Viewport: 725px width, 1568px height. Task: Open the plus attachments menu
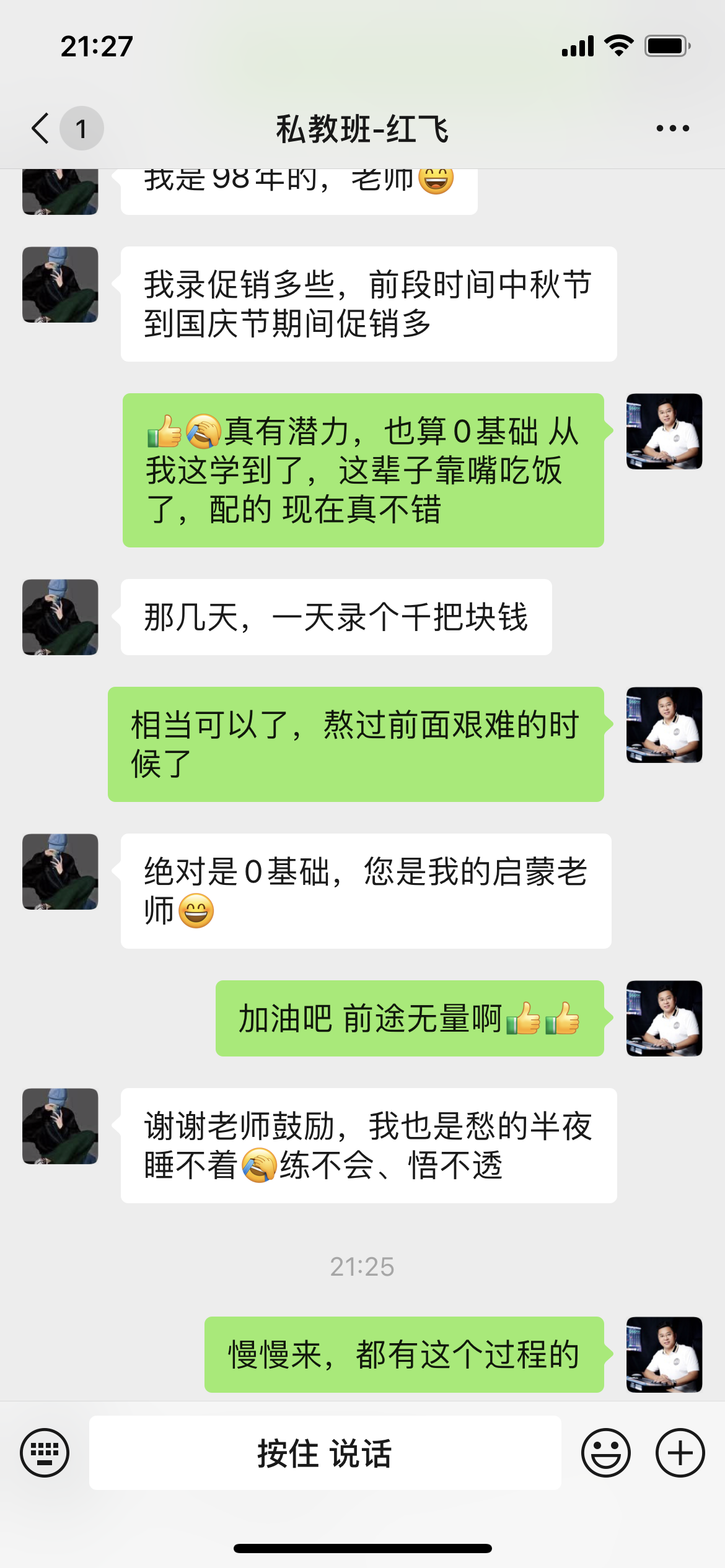click(x=680, y=1453)
